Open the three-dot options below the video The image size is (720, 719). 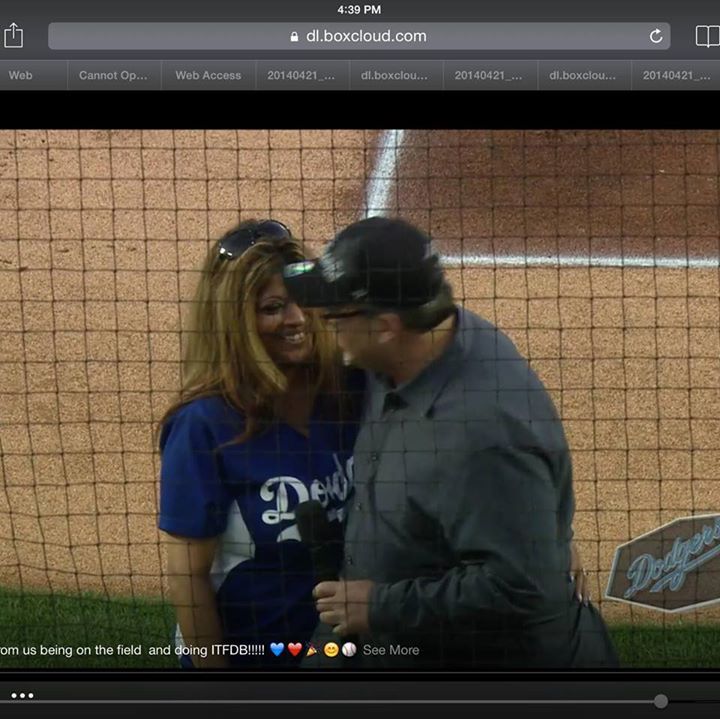coord(22,695)
